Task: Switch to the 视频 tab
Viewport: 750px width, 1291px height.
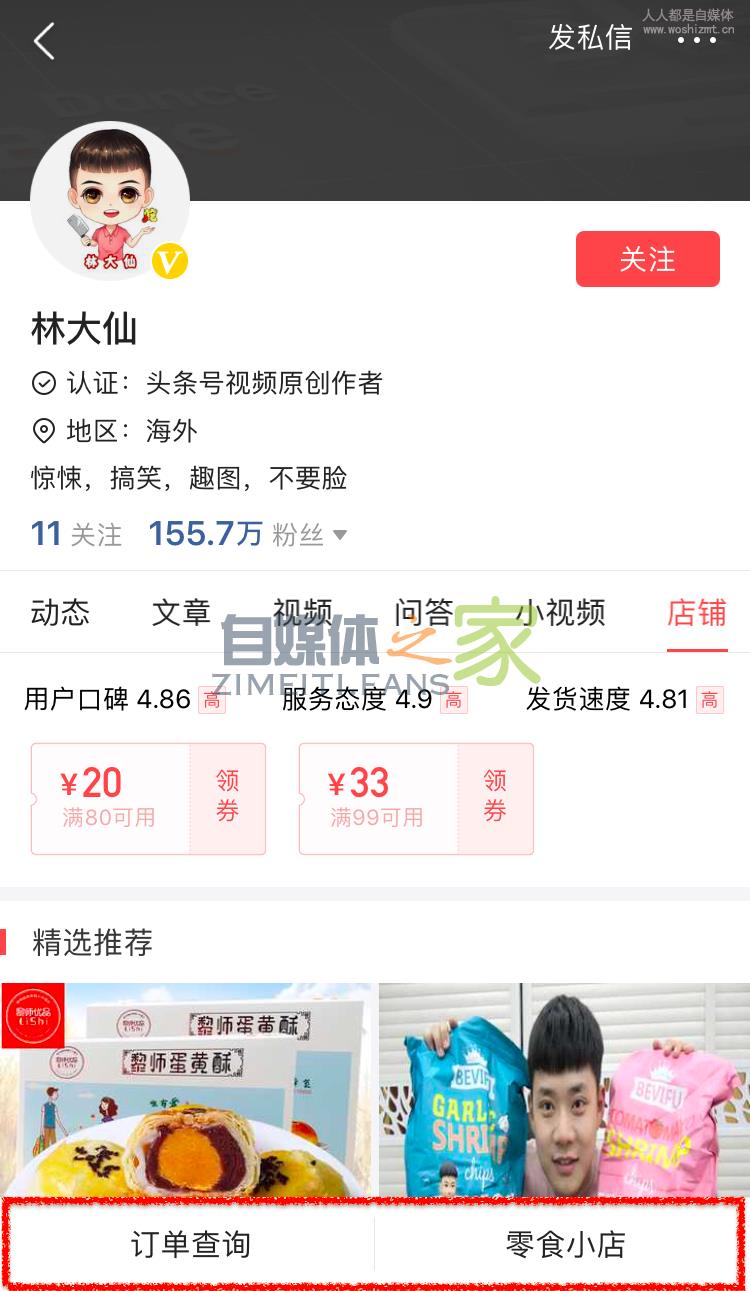Action: tap(300, 612)
